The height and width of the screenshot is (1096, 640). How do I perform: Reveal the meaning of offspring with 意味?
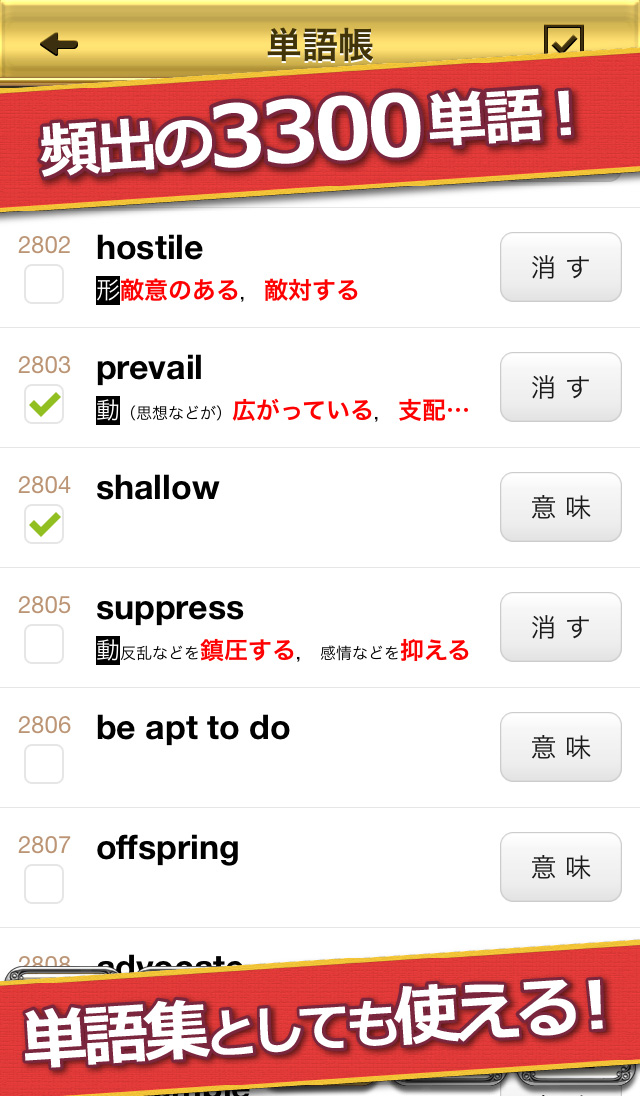(560, 867)
